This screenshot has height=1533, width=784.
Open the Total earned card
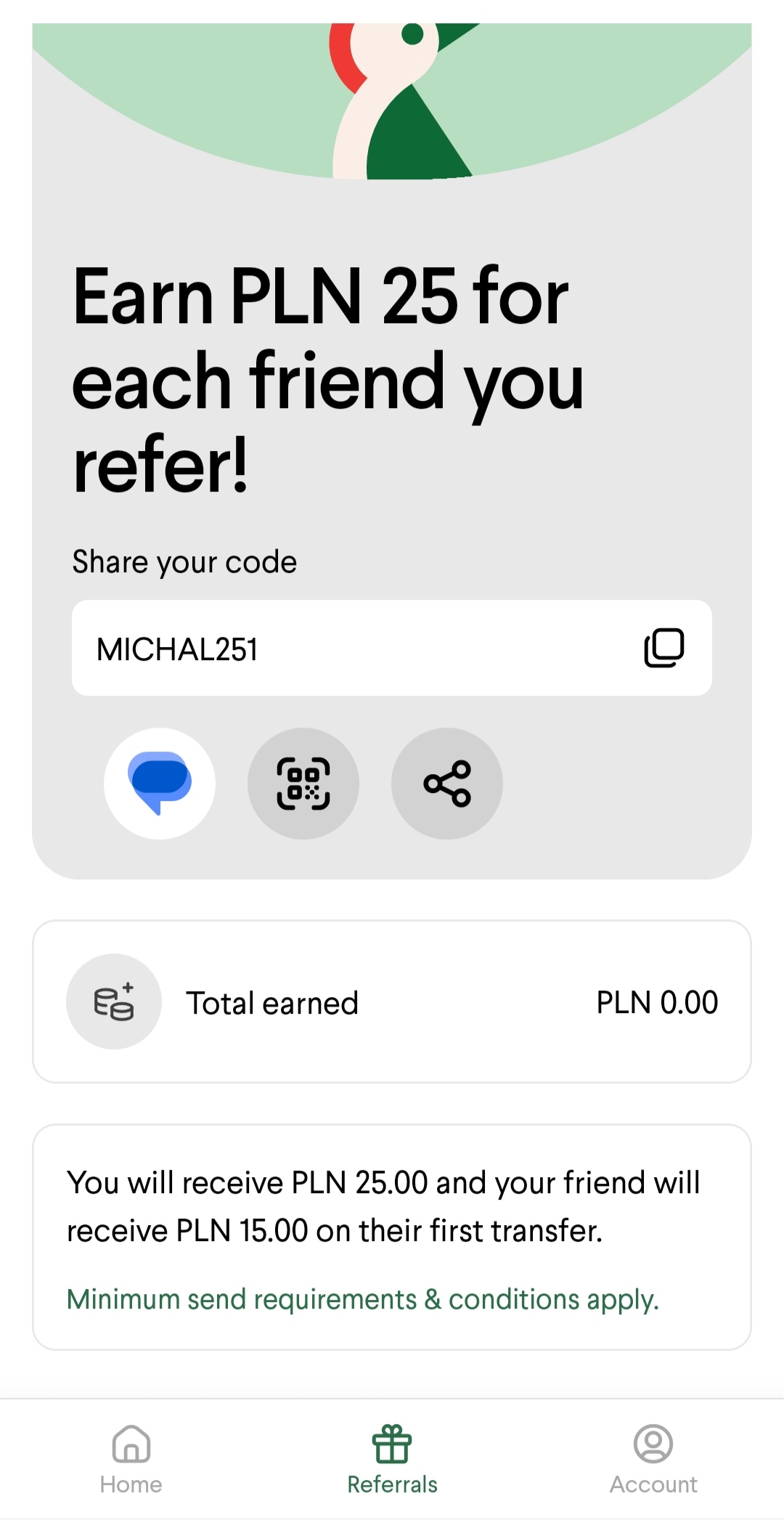point(392,1001)
